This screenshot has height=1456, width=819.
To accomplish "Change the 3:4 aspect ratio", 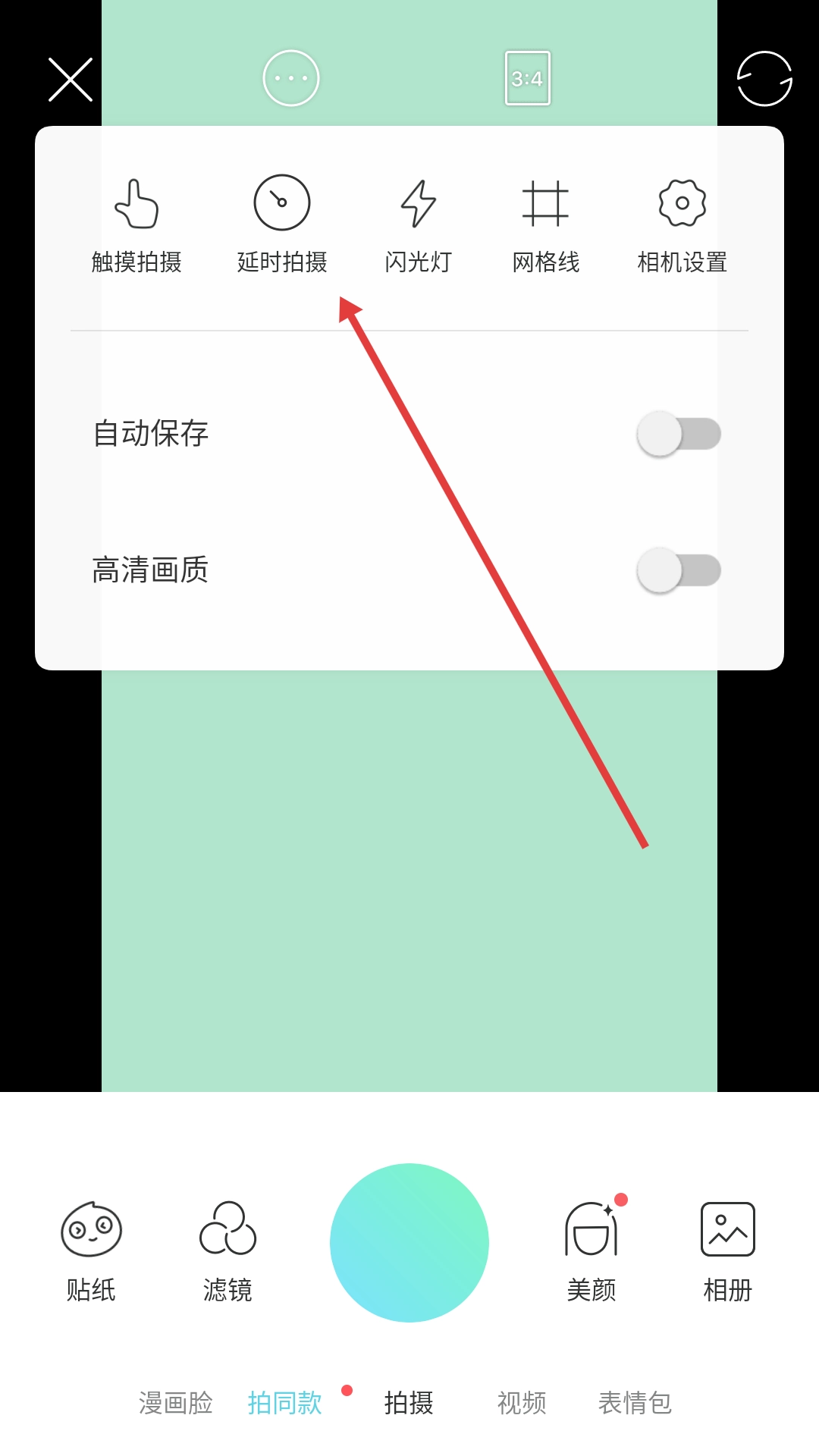I will [527, 78].
